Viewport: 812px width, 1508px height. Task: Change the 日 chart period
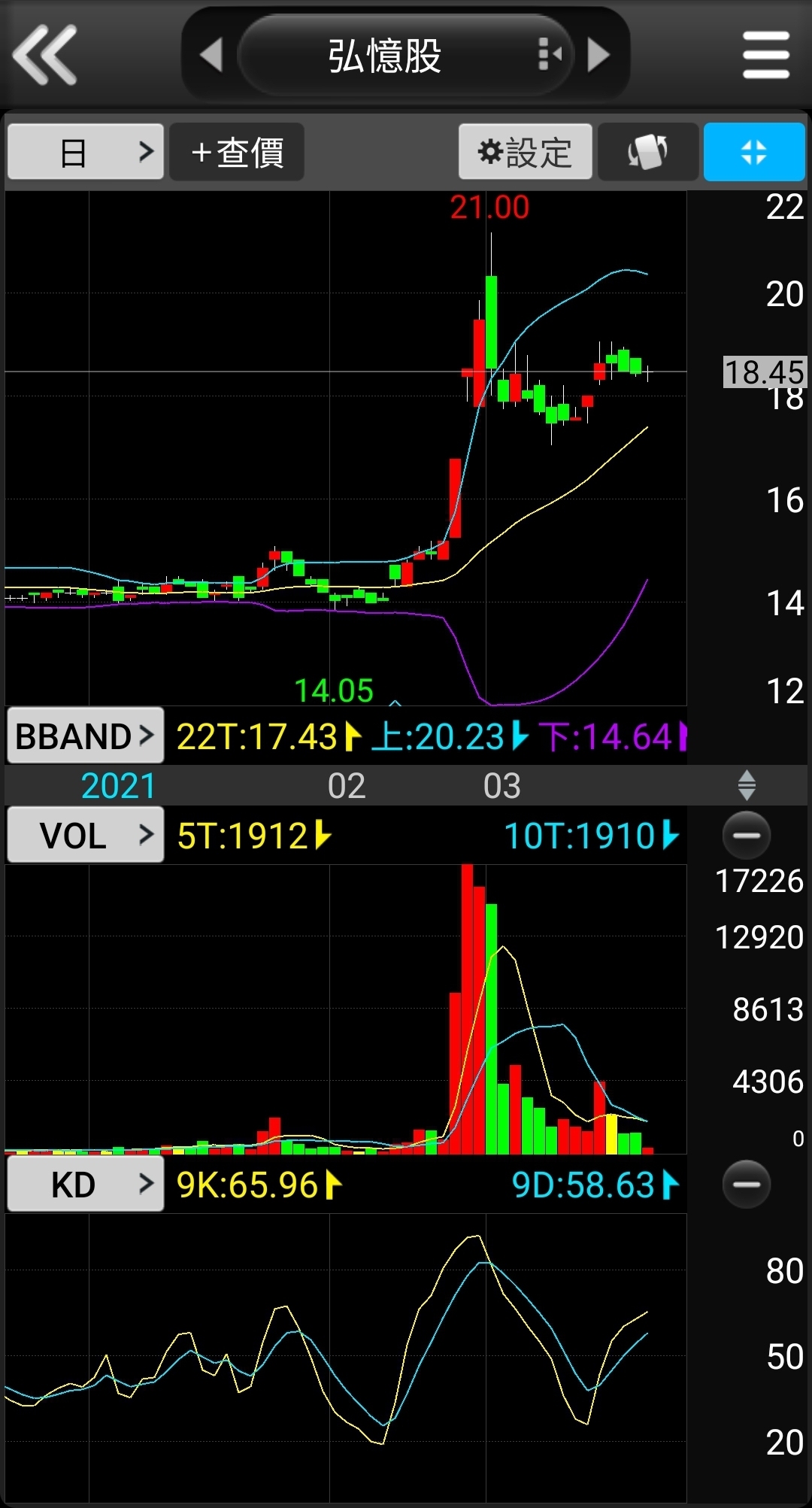tap(86, 152)
